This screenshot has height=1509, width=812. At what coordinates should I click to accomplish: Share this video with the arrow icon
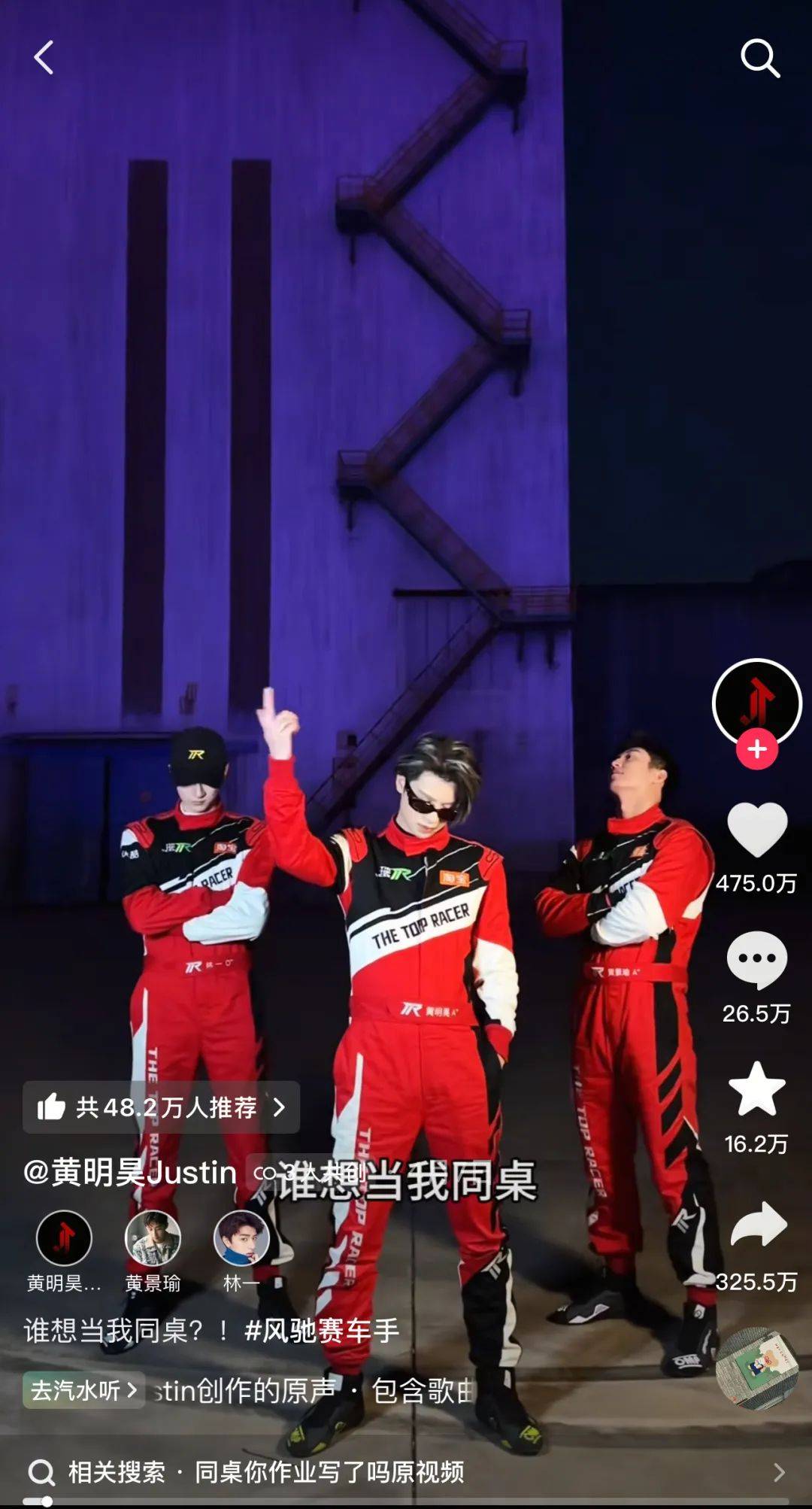758,1225
